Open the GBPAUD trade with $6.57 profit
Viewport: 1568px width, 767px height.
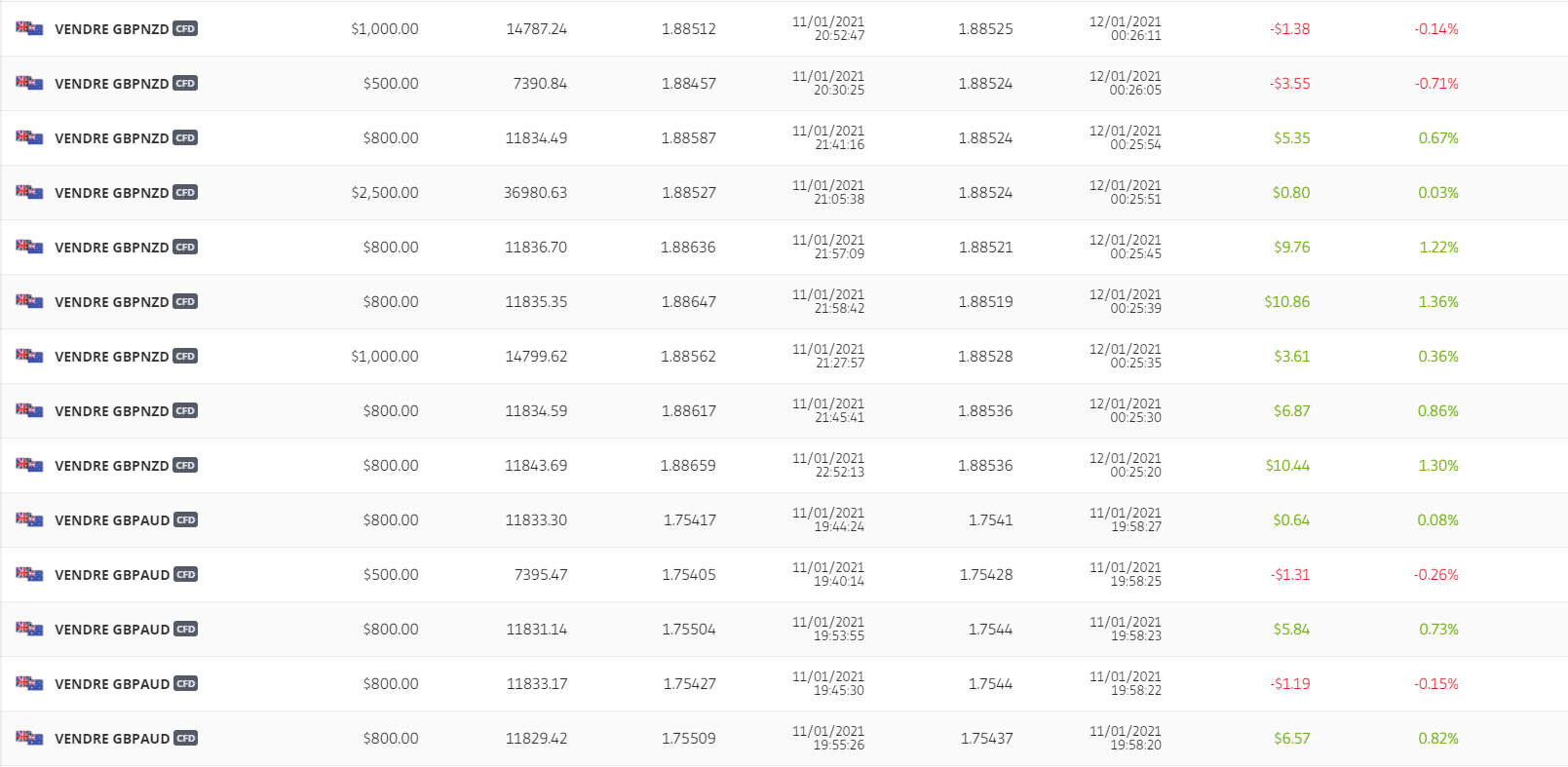point(784,739)
